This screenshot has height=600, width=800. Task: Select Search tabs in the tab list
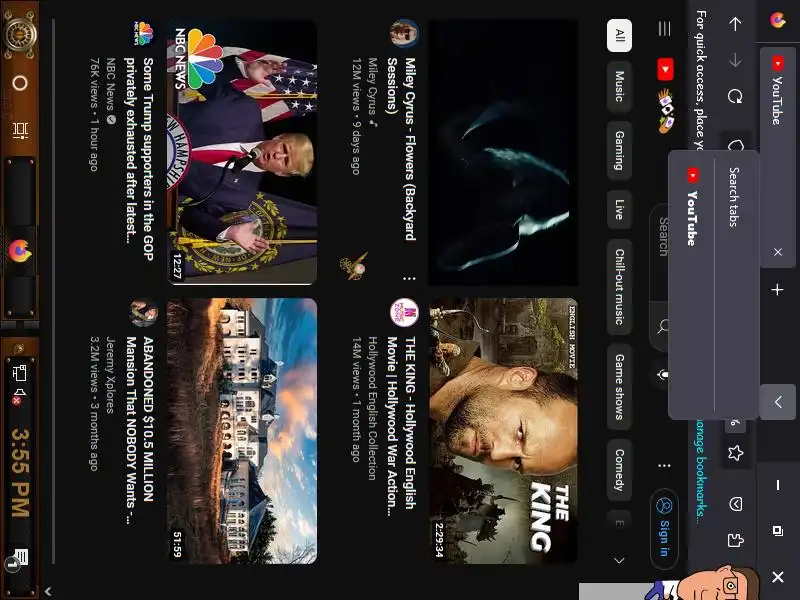734,197
